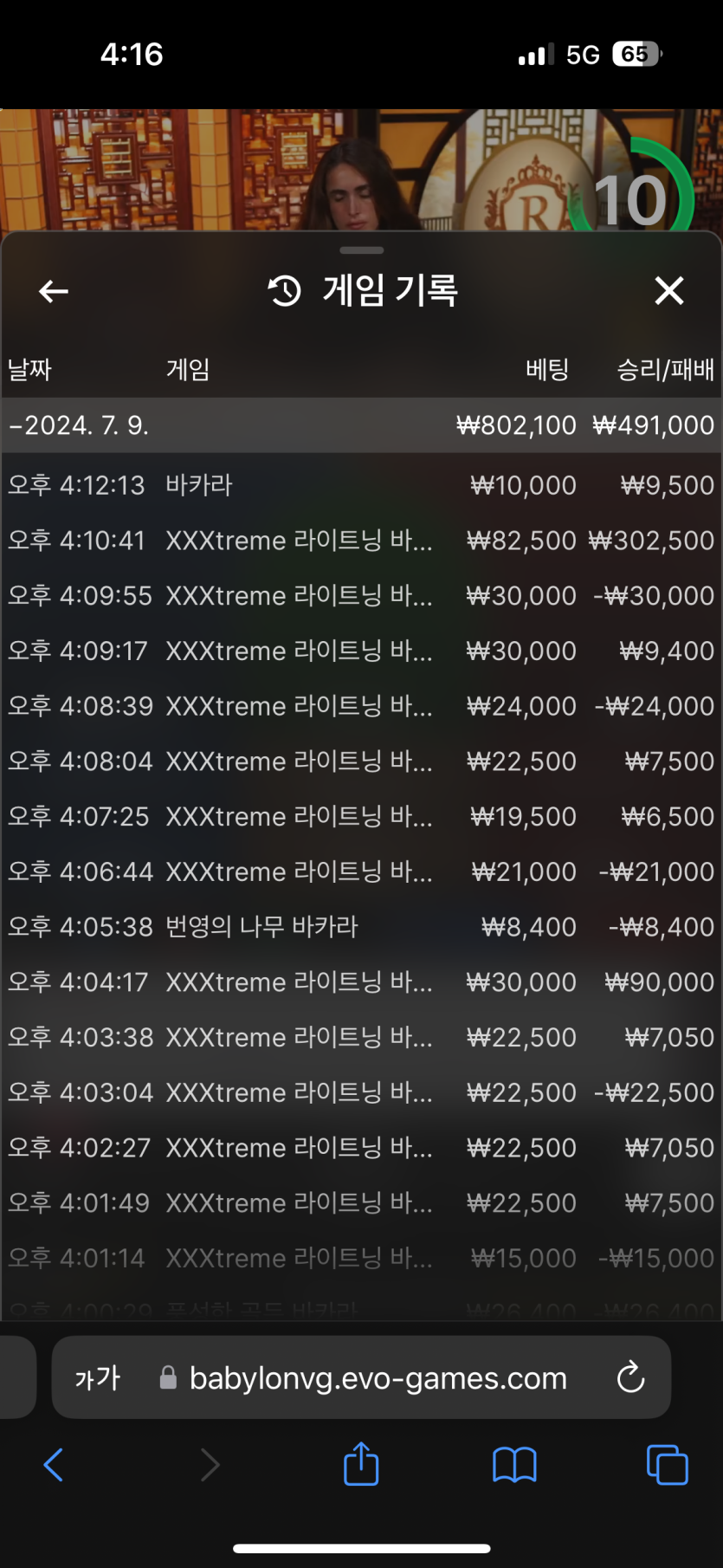Open the 오후 4:03:04 game record

(x=361, y=1092)
